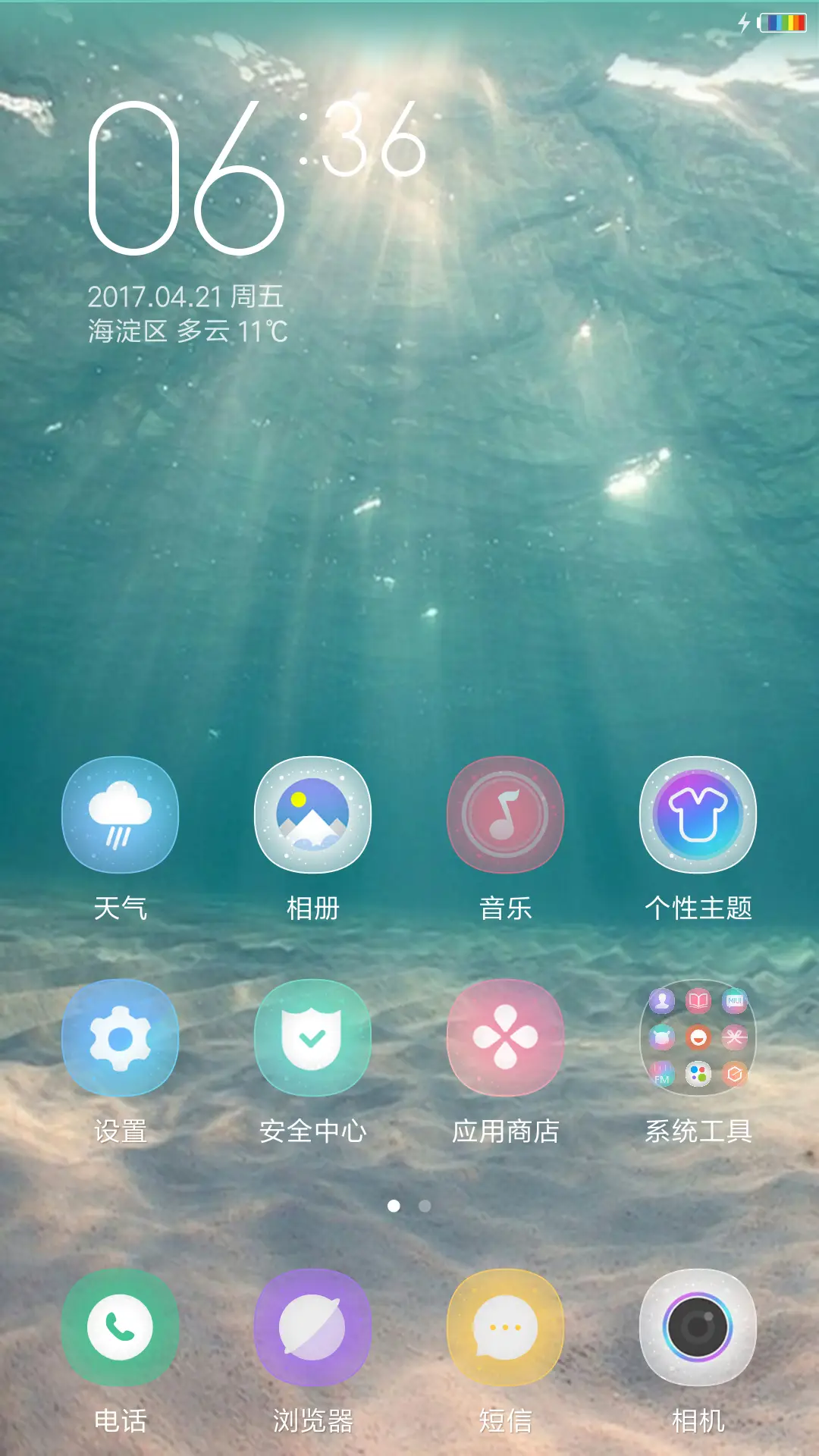The image size is (819, 1456).
Task: Open the 相册 photo album
Action: [313, 815]
